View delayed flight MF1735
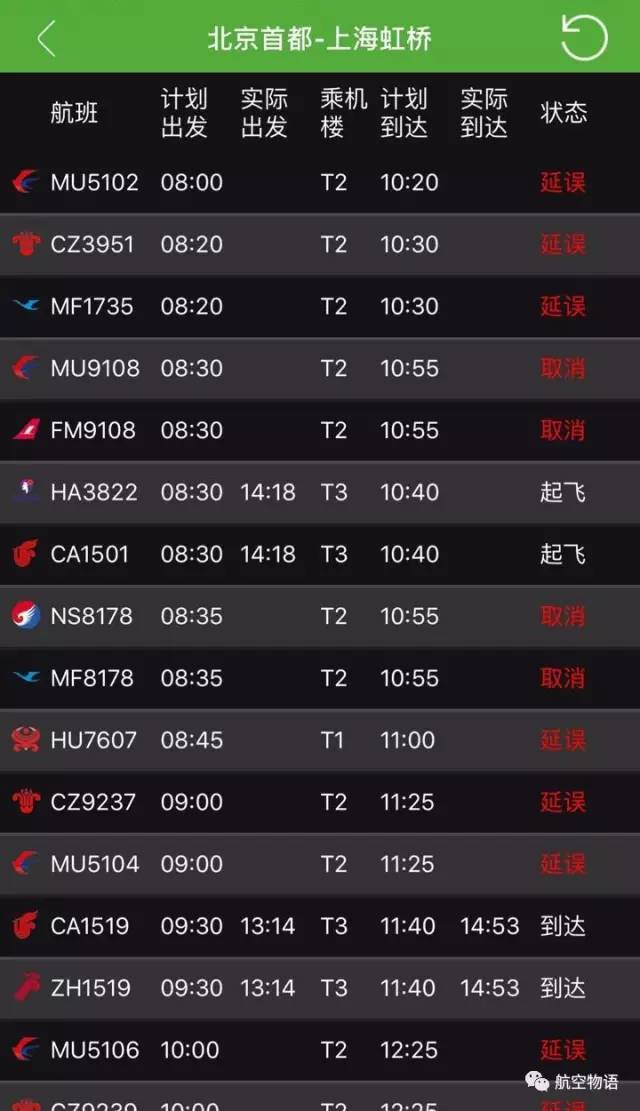640x1111 pixels. click(320, 306)
